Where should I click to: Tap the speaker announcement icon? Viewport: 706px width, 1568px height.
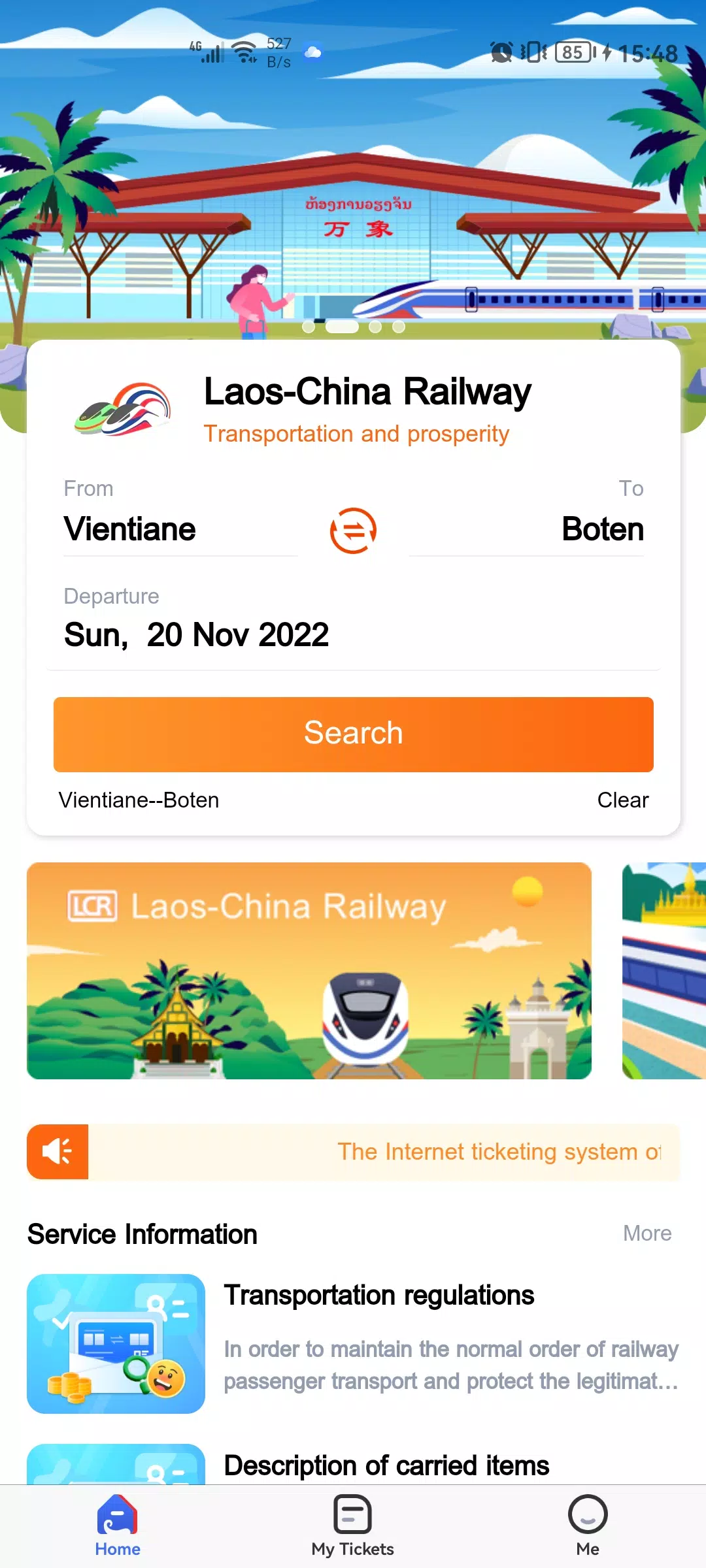pos(57,1151)
